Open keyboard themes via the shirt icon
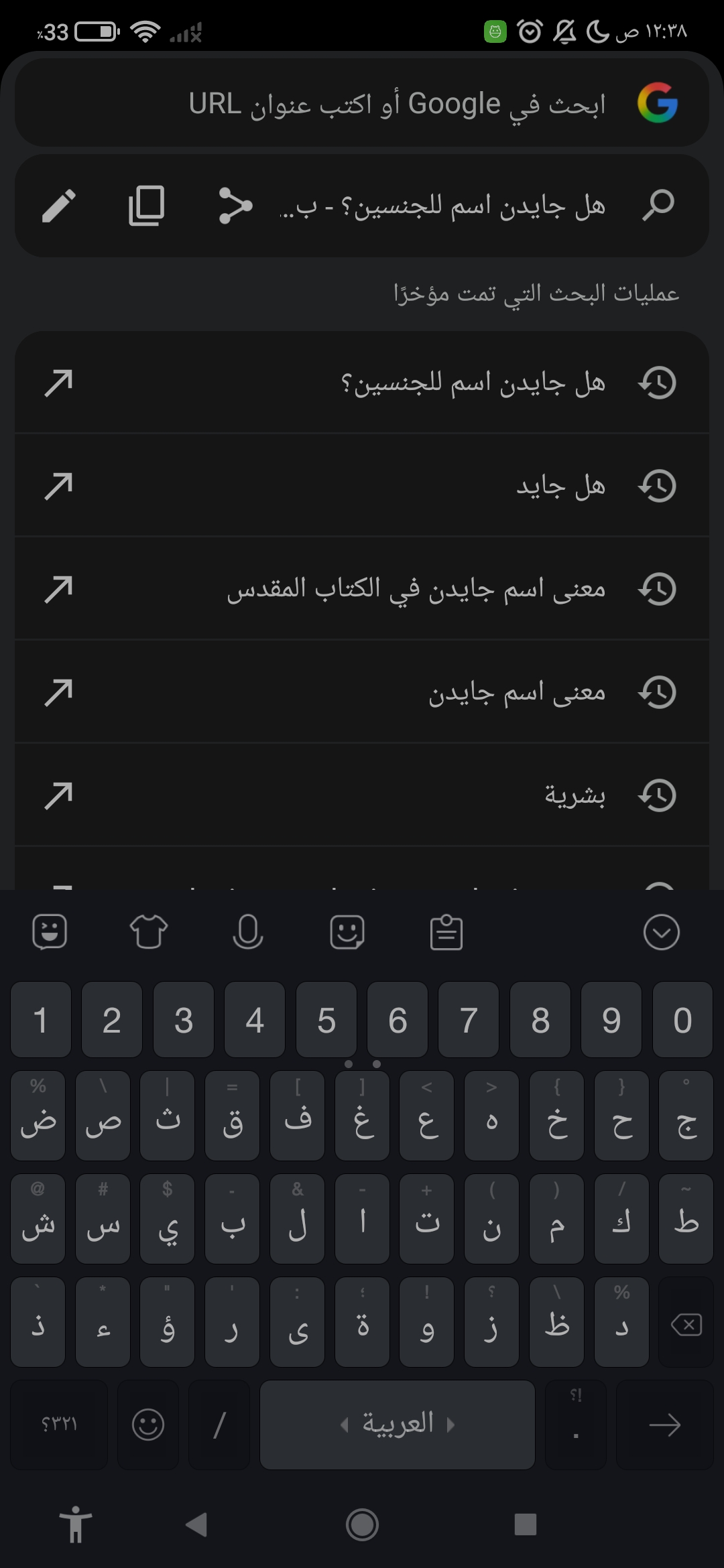The height and width of the screenshot is (1568, 724). point(148,932)
